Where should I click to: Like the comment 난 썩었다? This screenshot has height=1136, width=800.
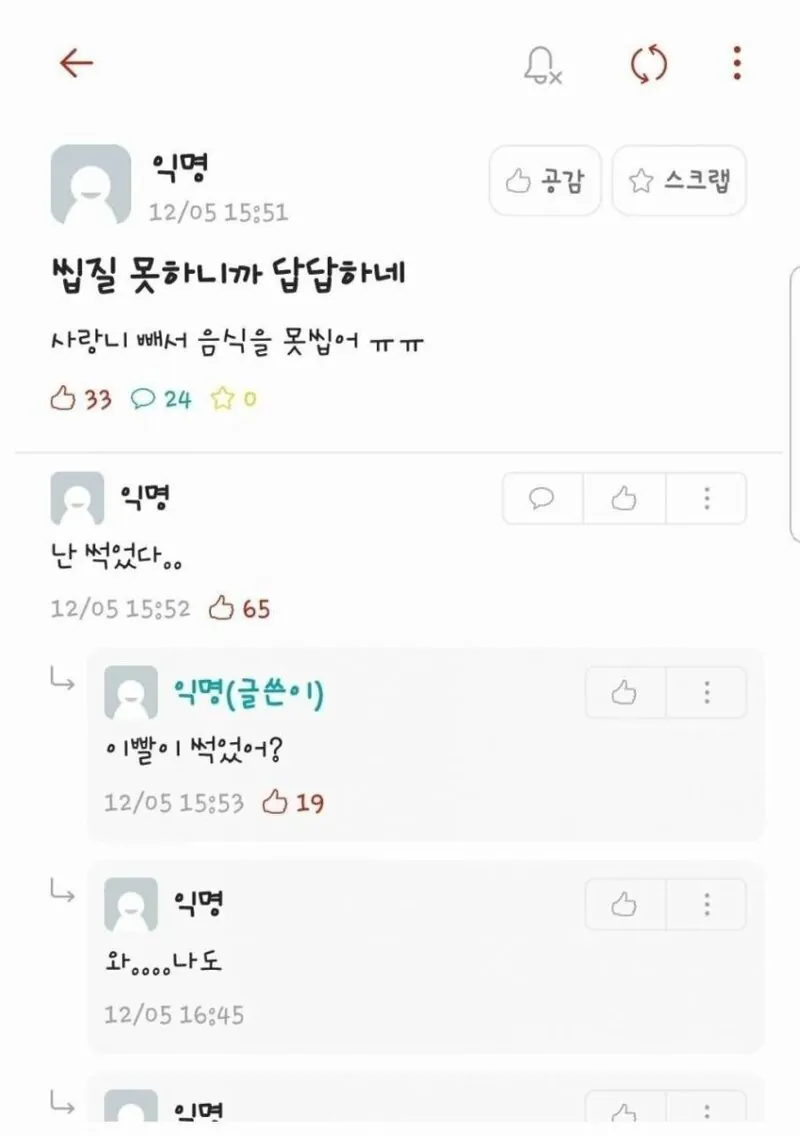(x=624, y=498)
